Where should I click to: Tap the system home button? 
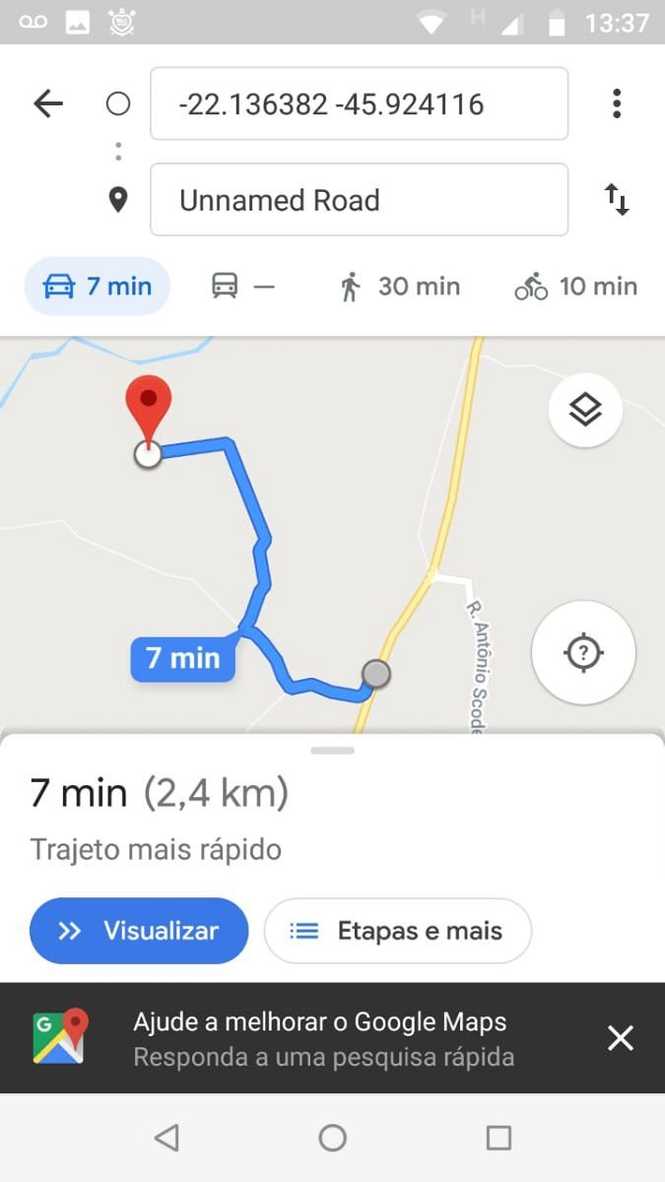pyautogui.click(x=332, y=1137)
